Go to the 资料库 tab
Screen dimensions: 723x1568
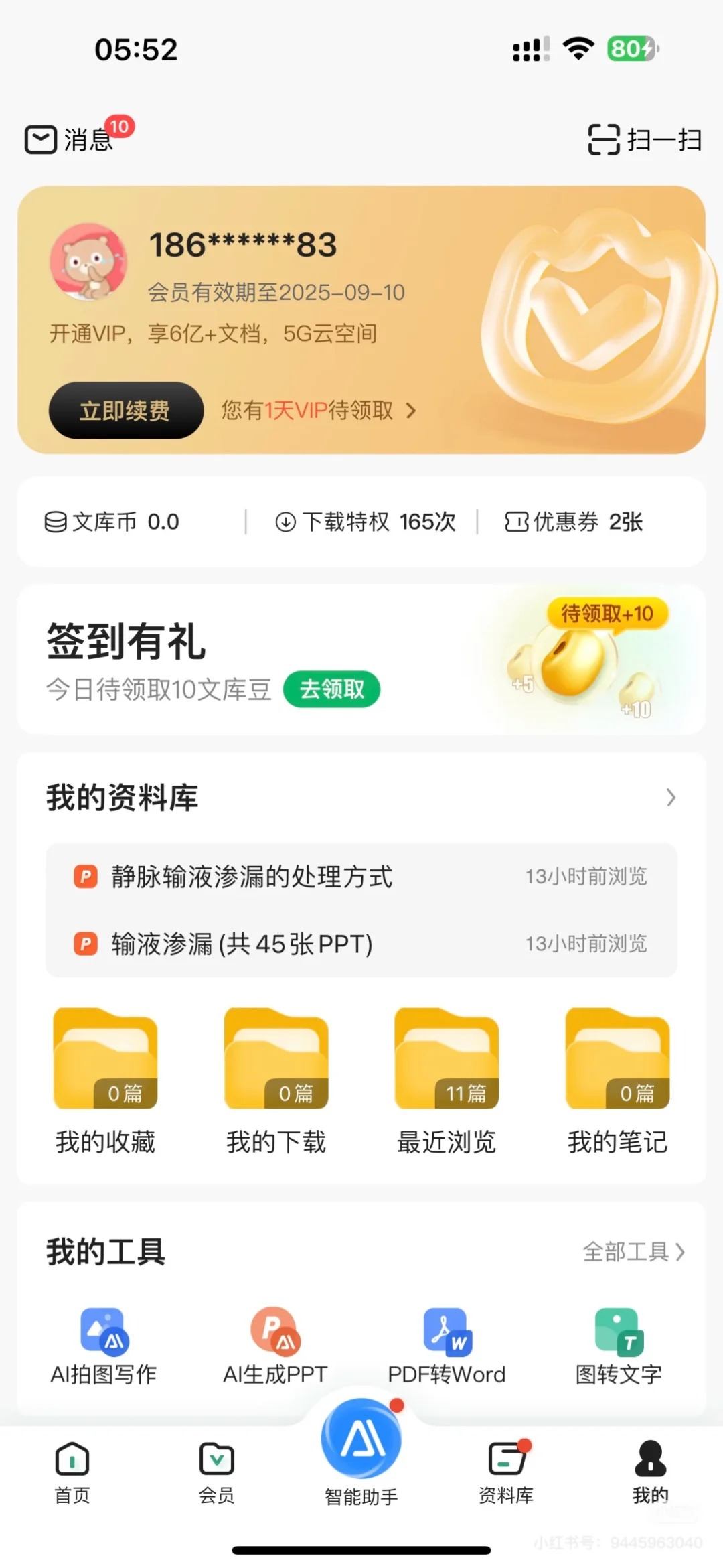506,1471
